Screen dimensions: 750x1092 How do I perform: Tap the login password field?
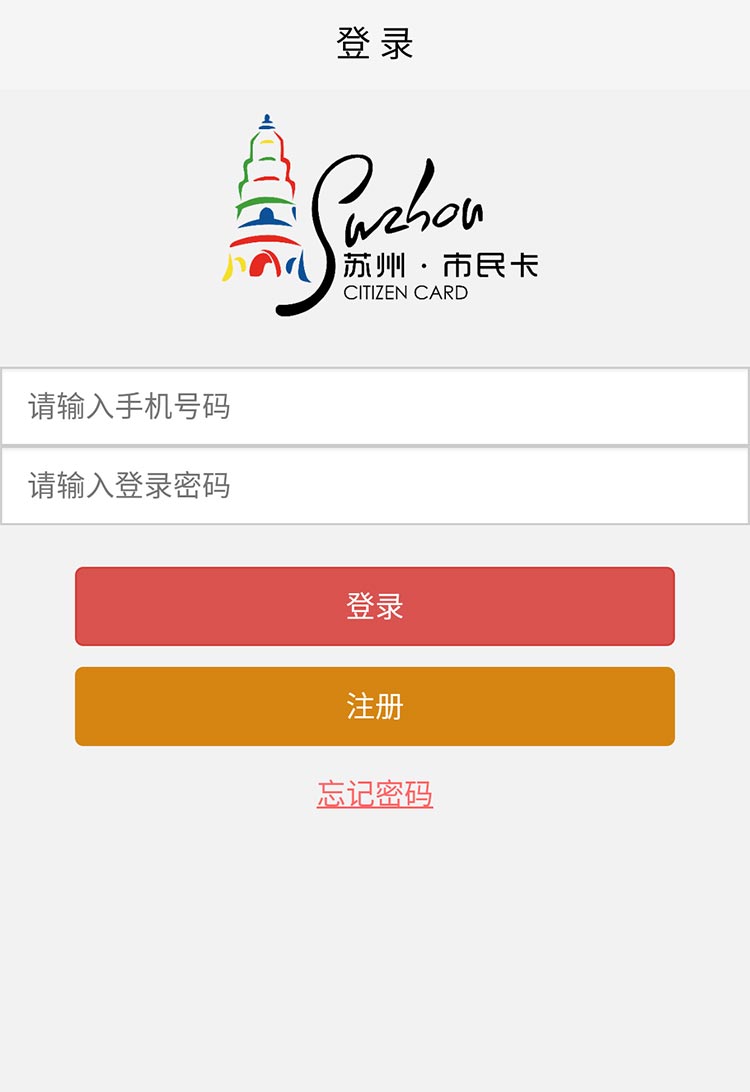click(x=375, y=486)
